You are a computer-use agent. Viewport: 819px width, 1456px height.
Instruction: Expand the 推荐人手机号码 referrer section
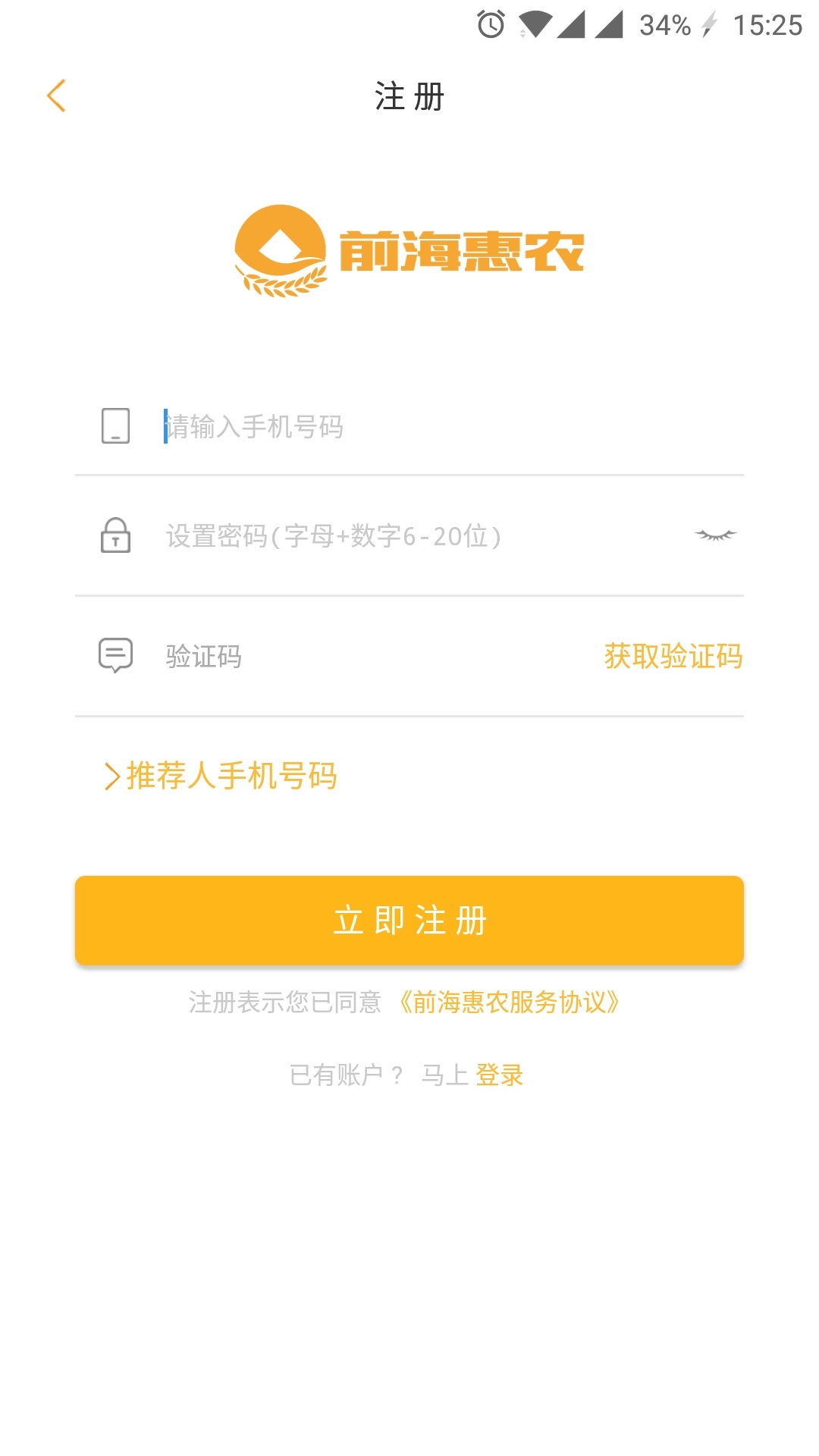pyautogui.click(x=221, y=776)
